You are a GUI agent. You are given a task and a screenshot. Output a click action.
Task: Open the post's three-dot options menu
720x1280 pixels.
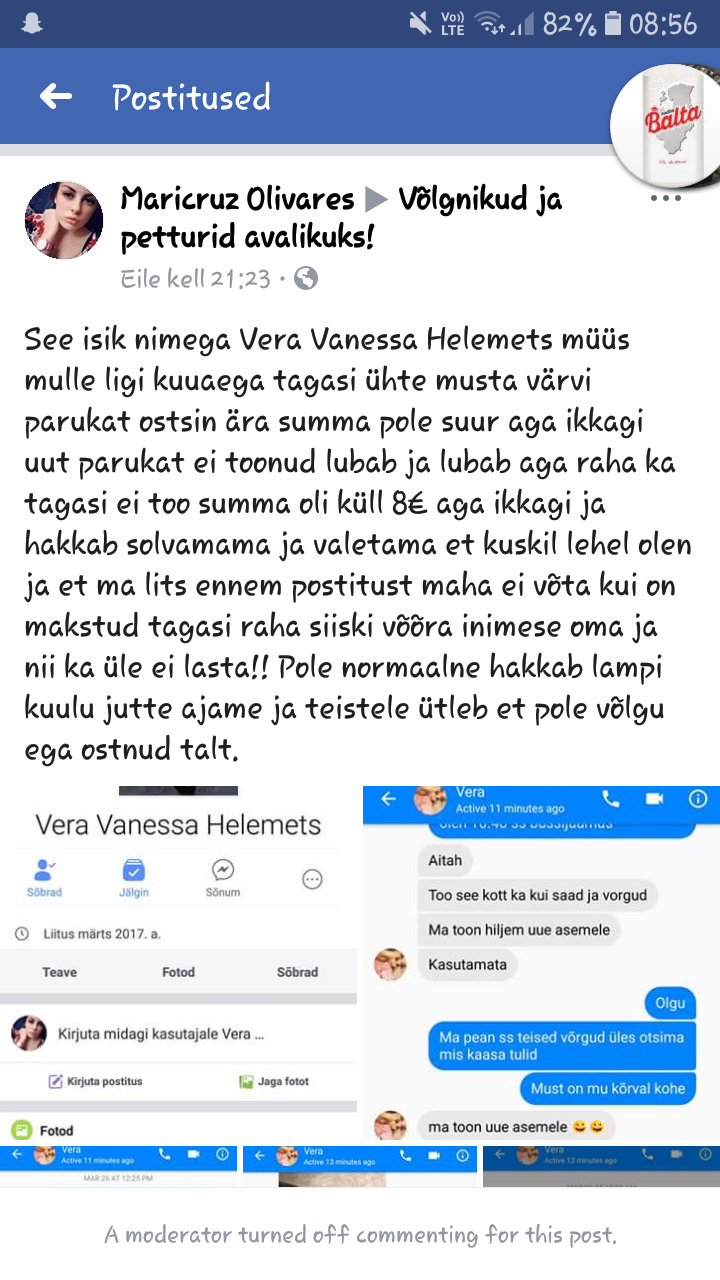coord(665,198)
